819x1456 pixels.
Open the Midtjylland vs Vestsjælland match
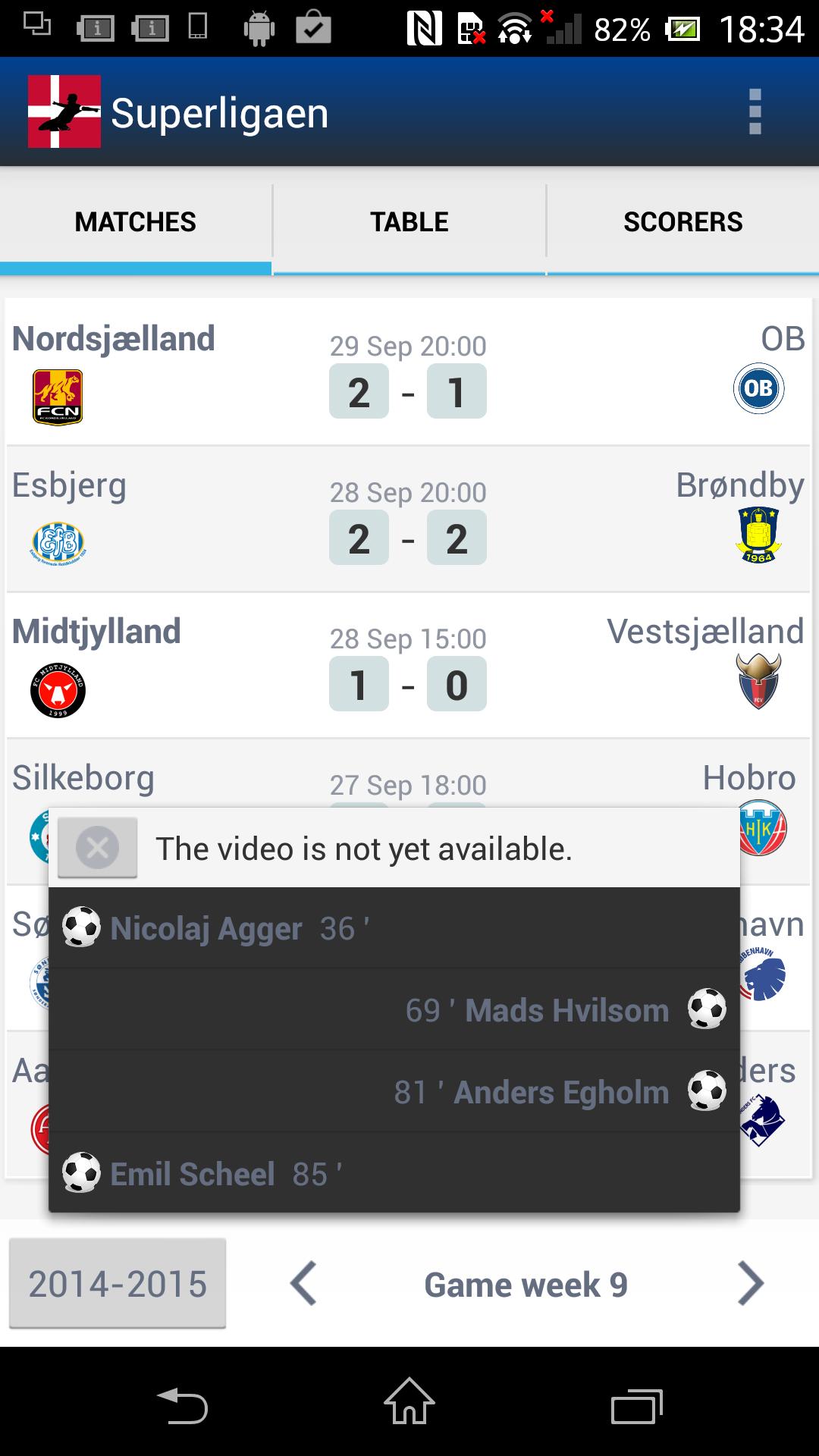408,666
